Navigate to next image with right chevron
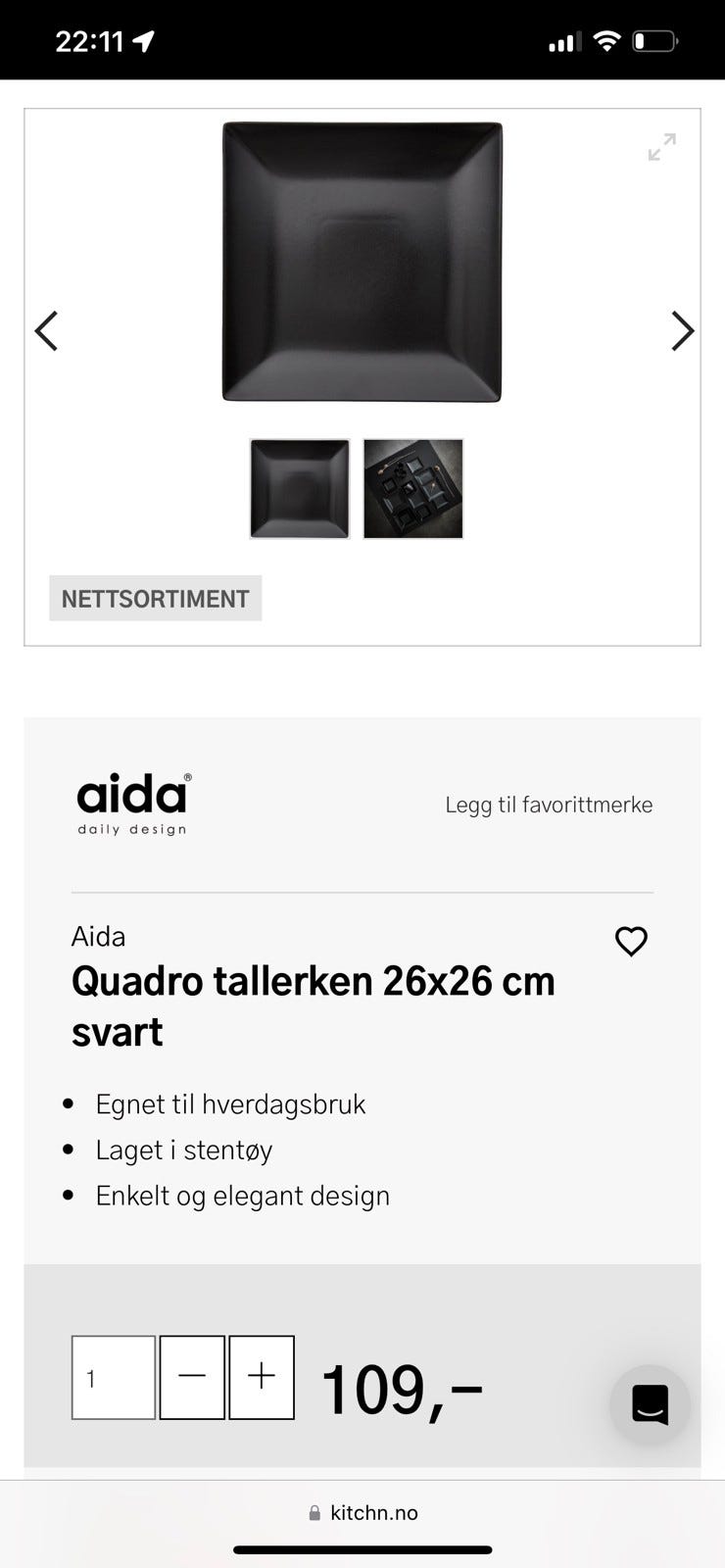 (x=683, y=331)
